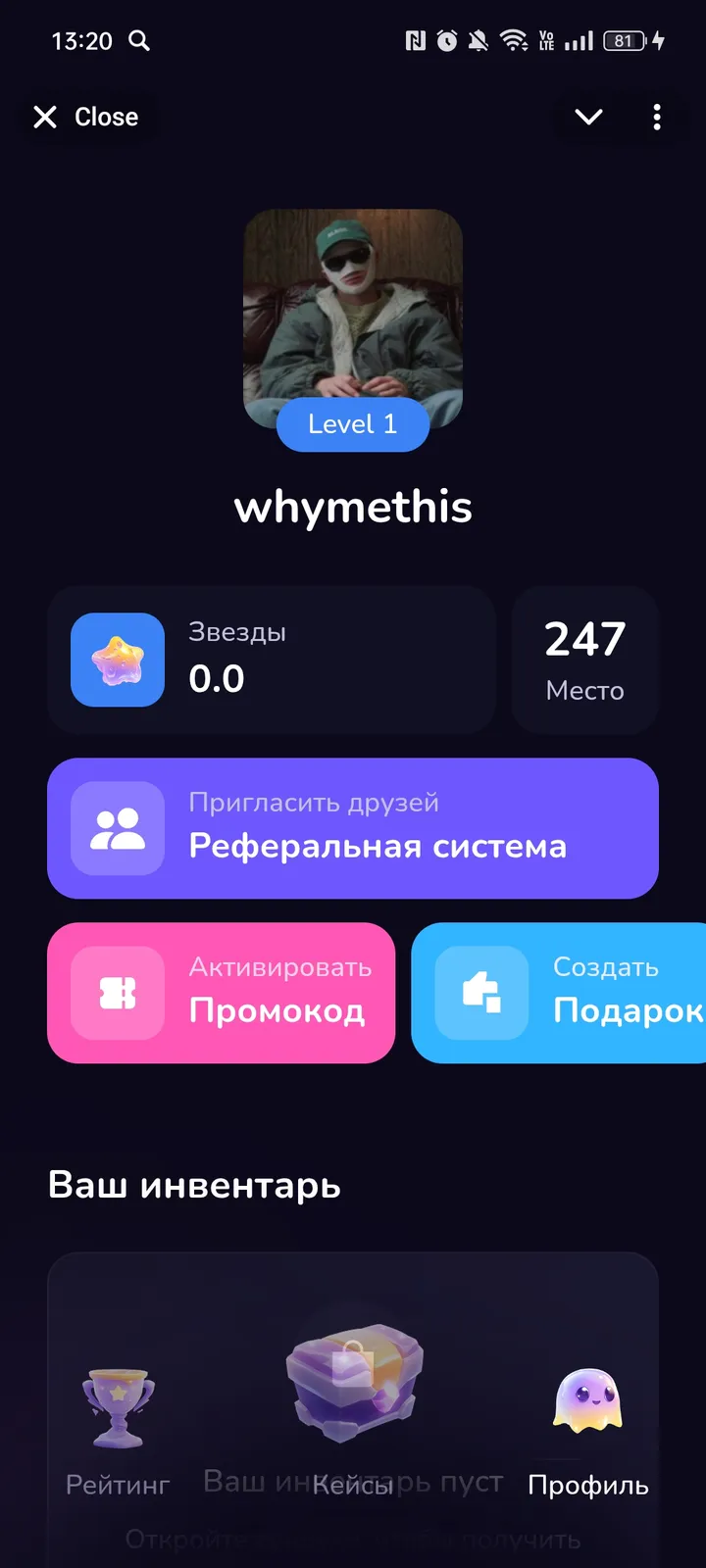This screenshot has width=706, height=1568.
Task: Go to the Профиль tab
Action: pyautogui.click(x=587, y=1431)
